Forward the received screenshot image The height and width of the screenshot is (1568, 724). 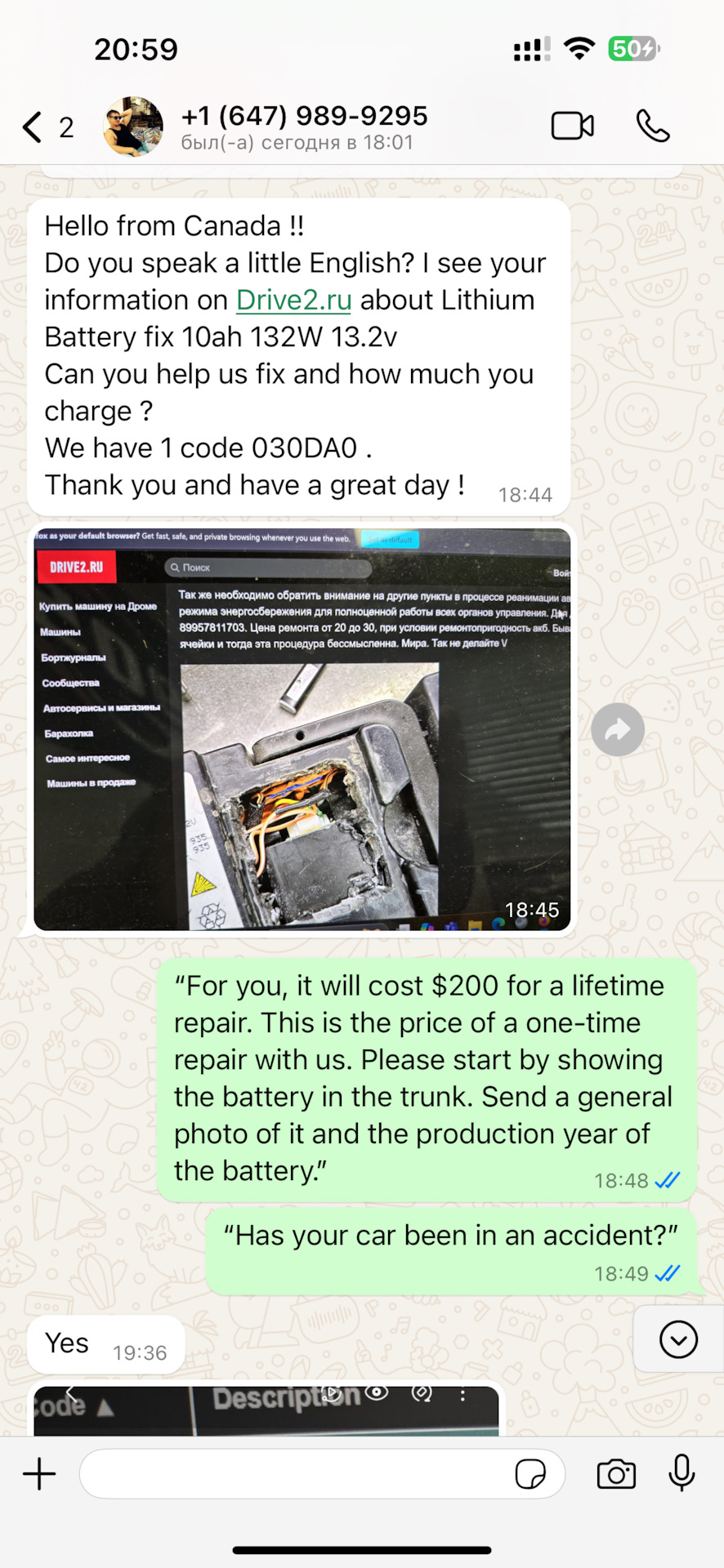tap(617, 729)
